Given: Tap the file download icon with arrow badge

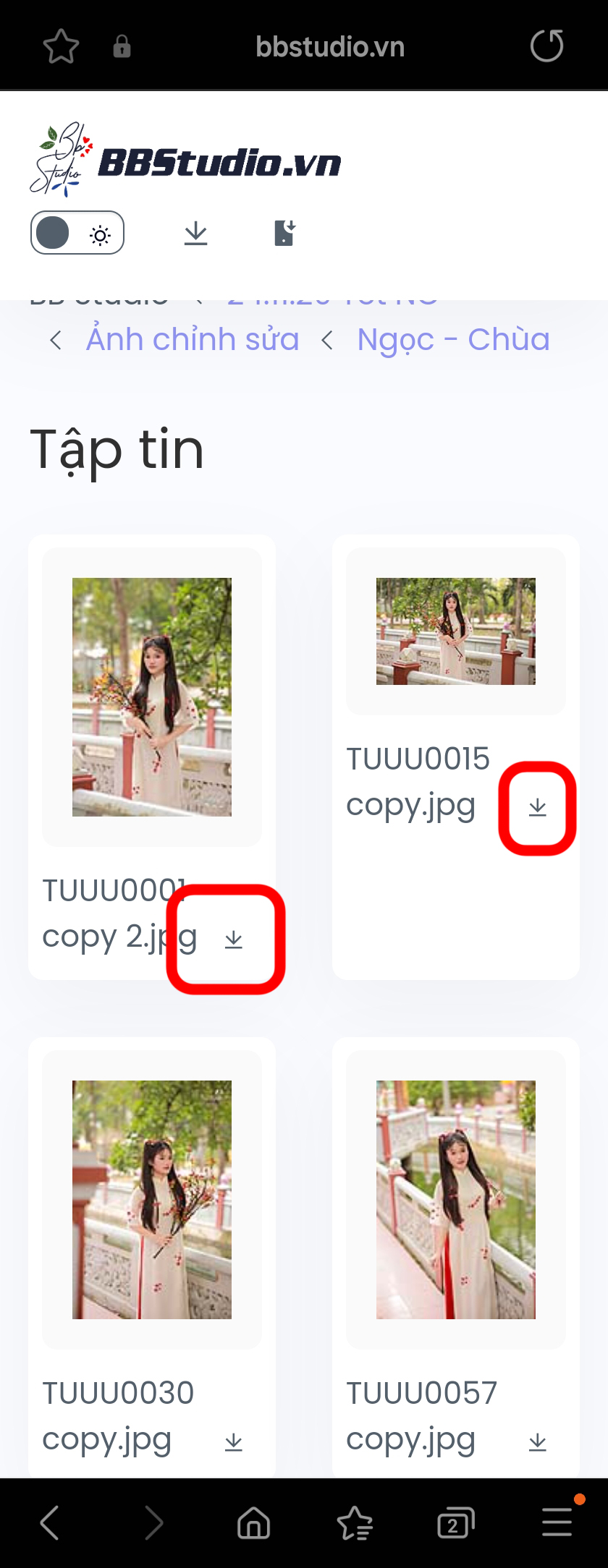Looking at the screenshot, I should point(284,233).
